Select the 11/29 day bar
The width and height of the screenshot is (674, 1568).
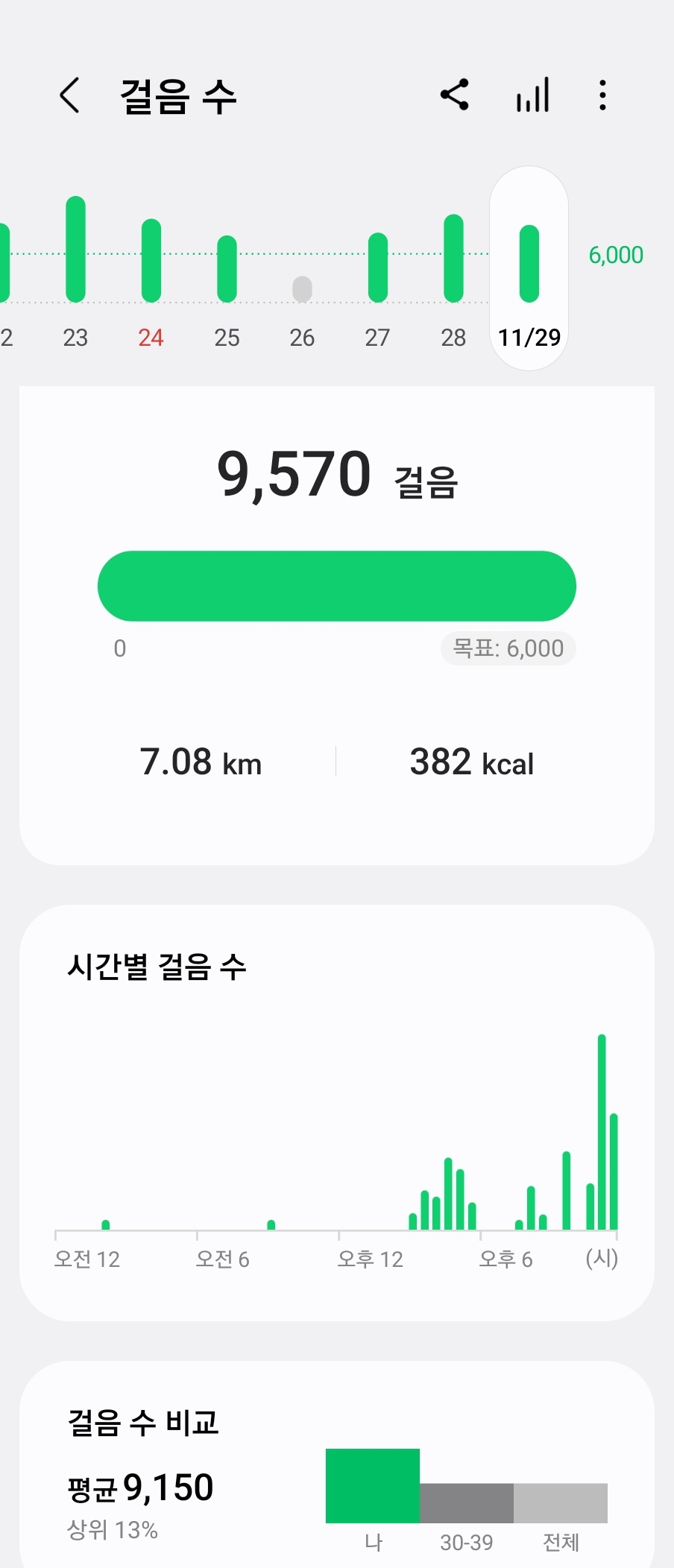coord(529,267)
